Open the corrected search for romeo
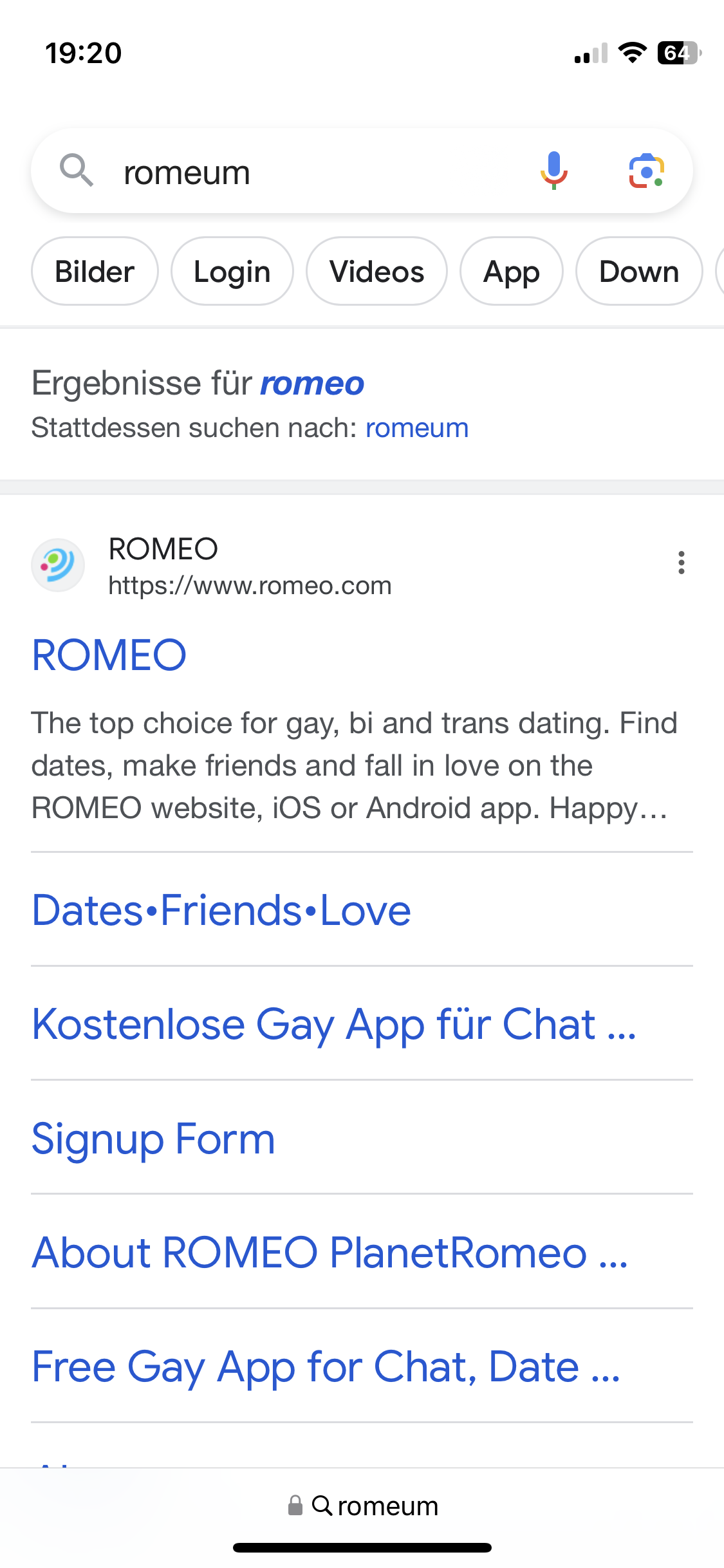This screenshot has height=1568, width=724. (x=312, y=384)
